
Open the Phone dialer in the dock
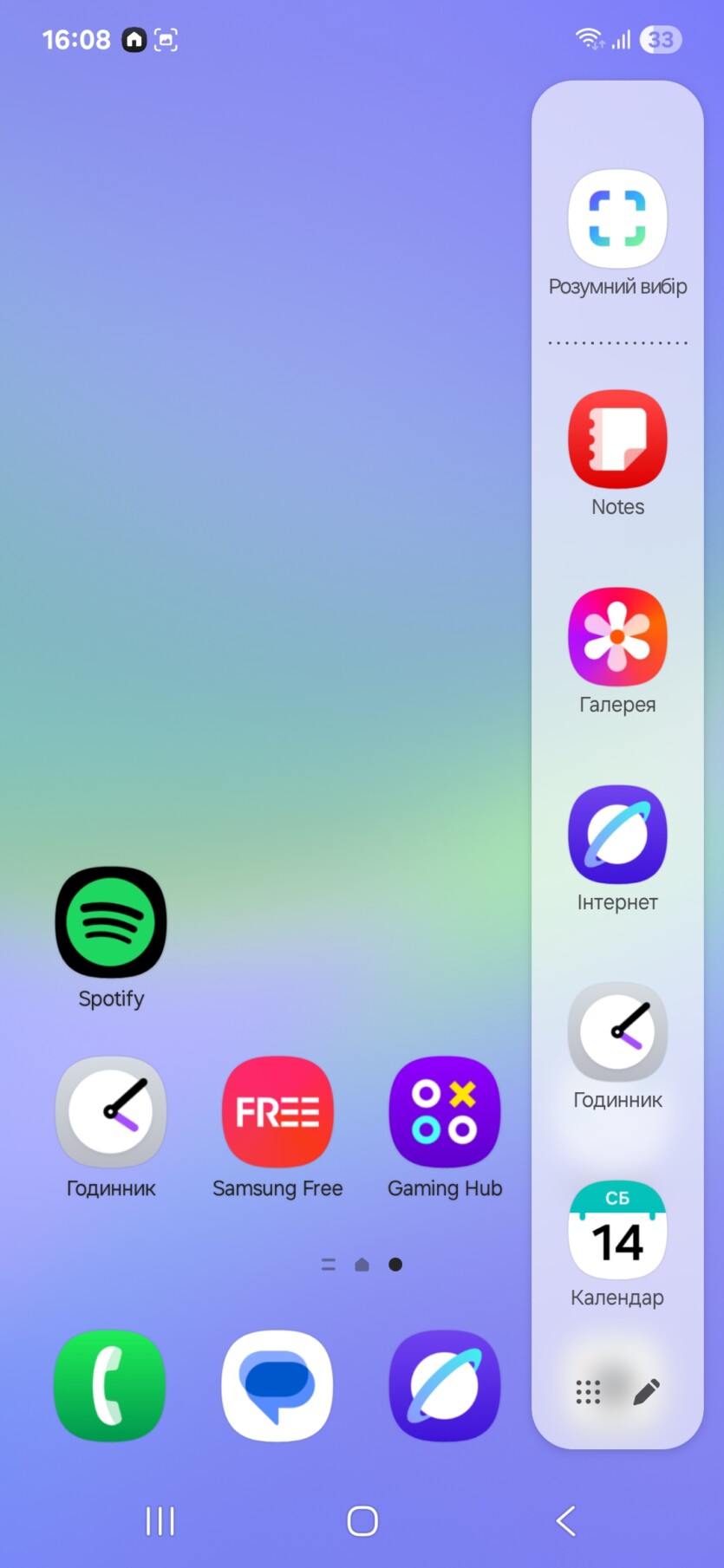click(110, 1385)
